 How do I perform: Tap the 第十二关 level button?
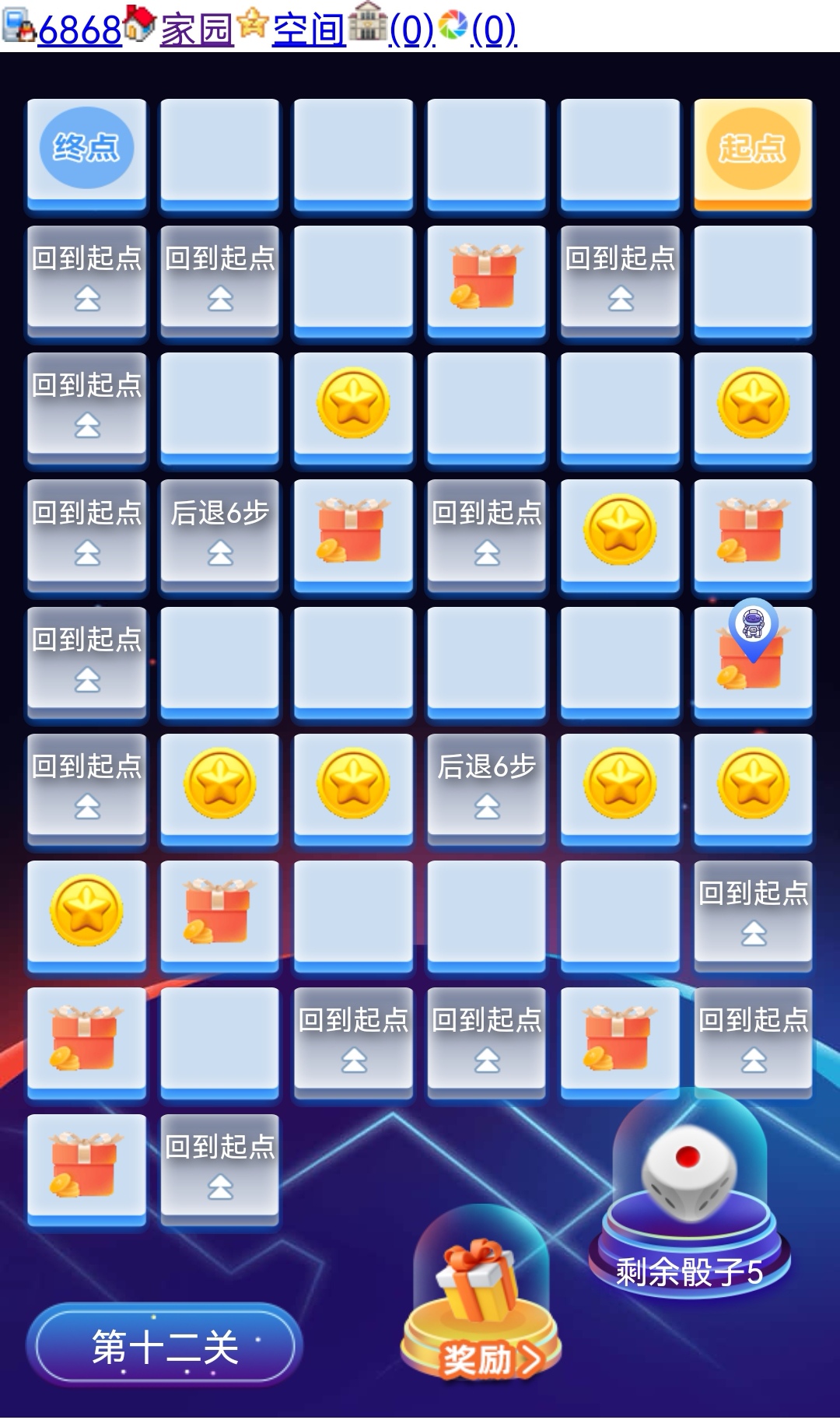(164, 1346)
